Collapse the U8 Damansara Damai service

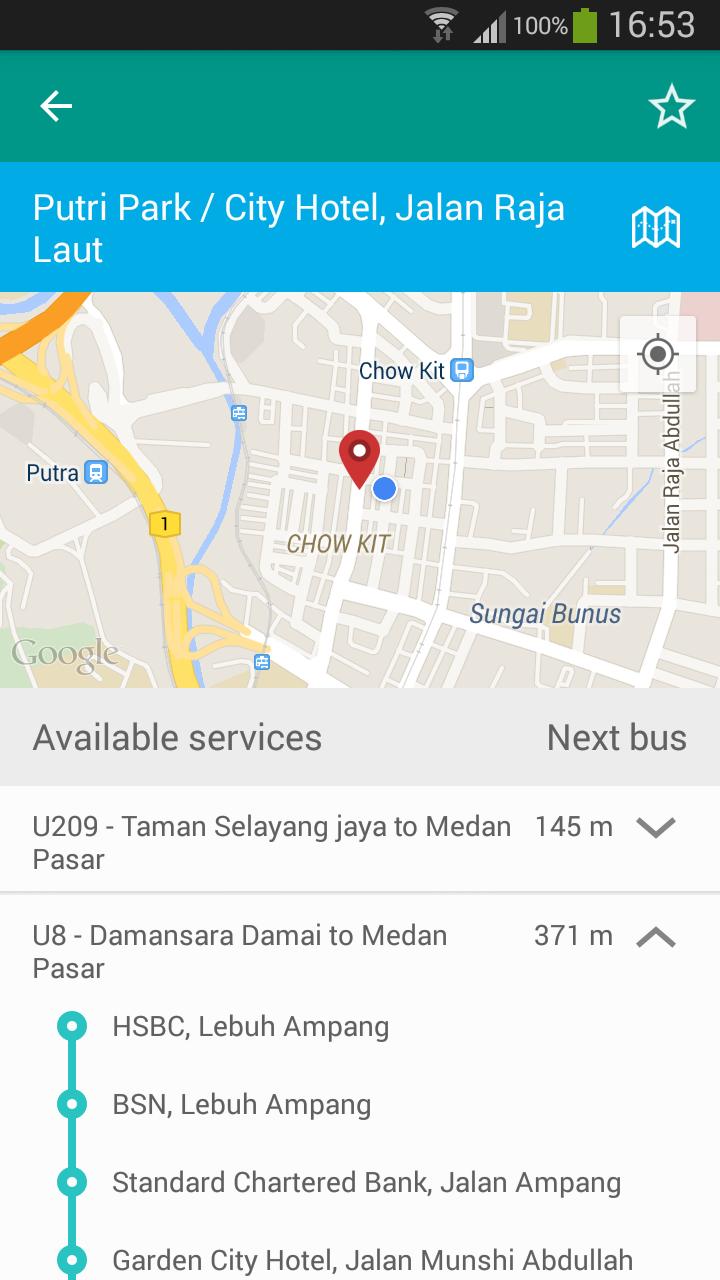point(655,937)
